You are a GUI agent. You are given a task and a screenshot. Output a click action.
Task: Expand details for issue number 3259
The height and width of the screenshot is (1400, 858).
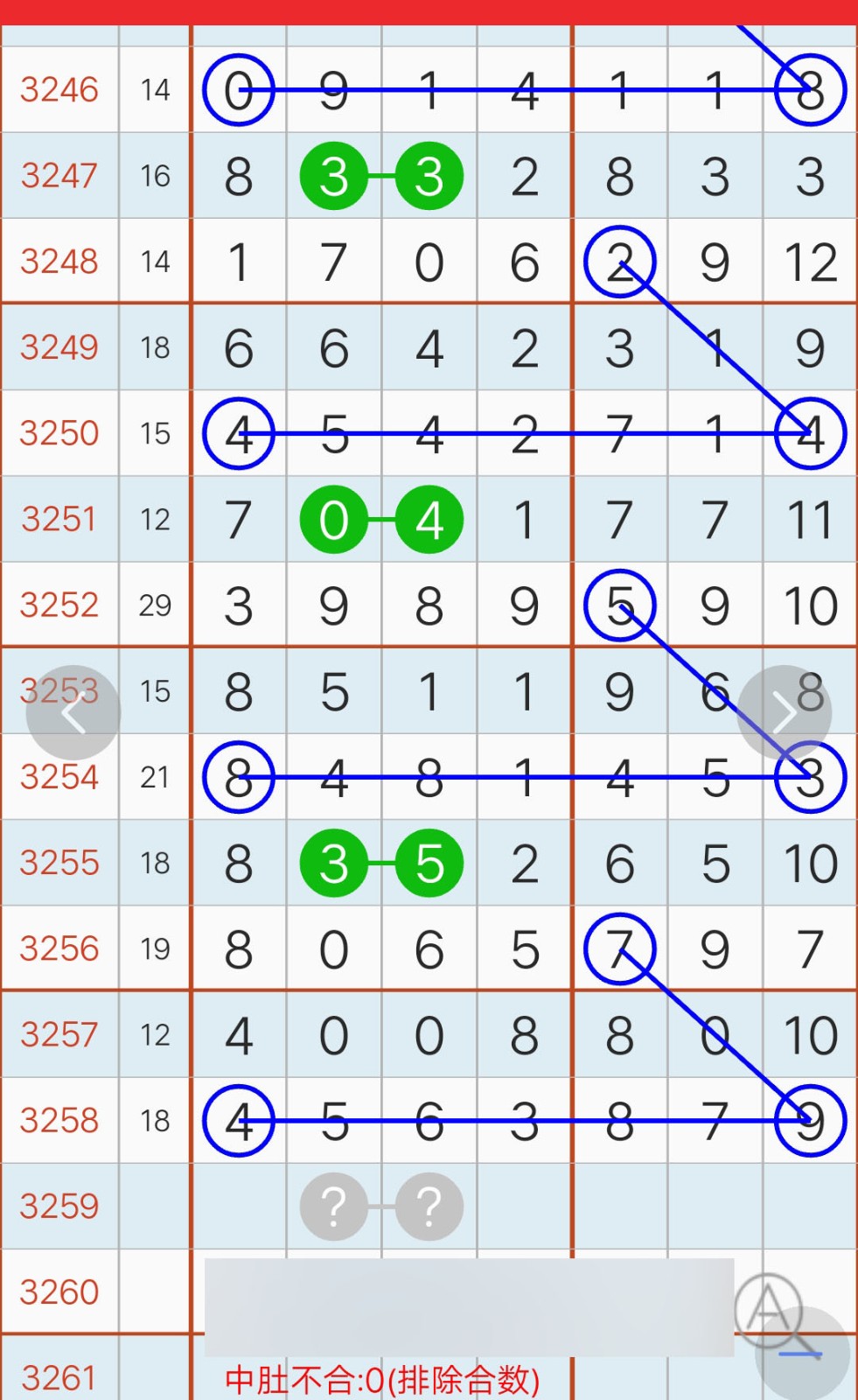(x=59, y=1206)
